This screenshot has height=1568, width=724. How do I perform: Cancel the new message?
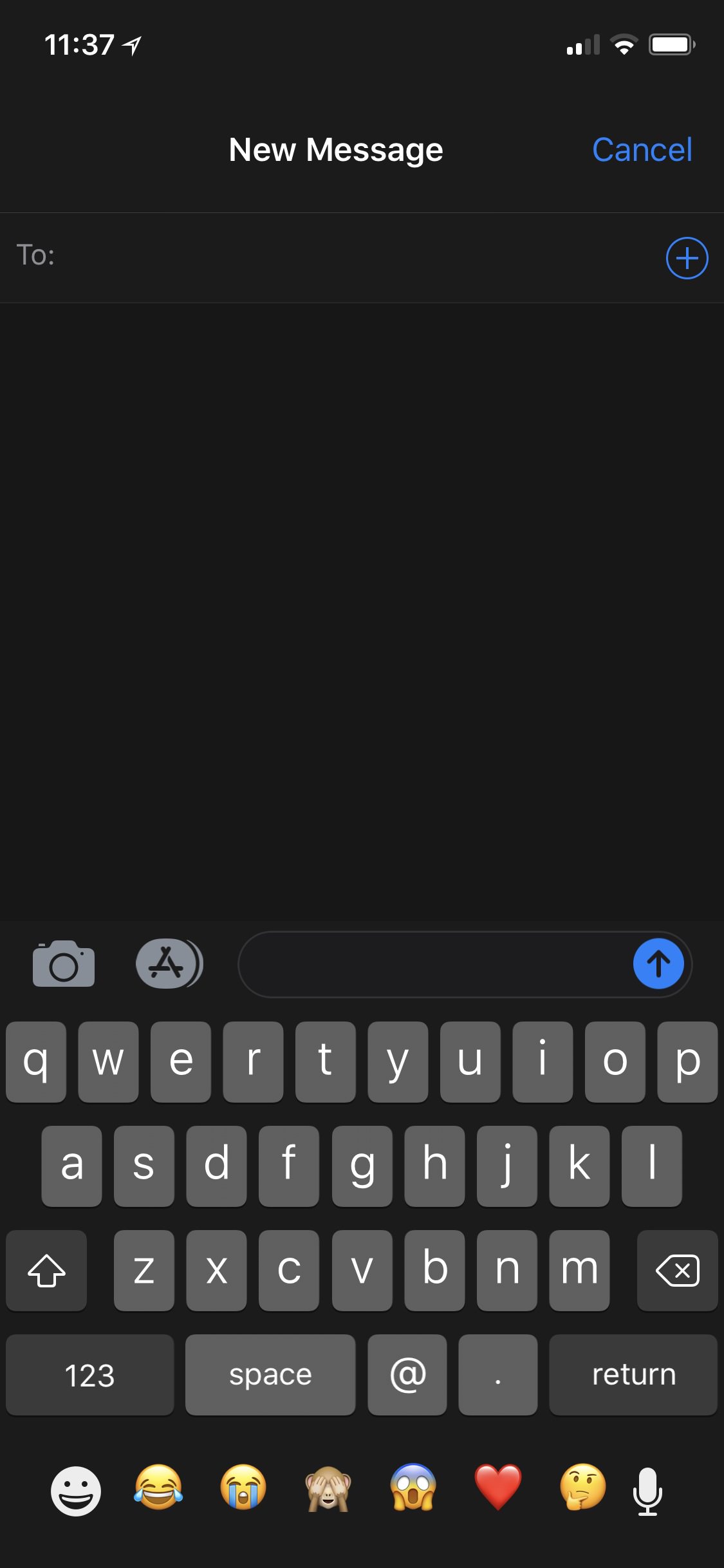(642, 150)
